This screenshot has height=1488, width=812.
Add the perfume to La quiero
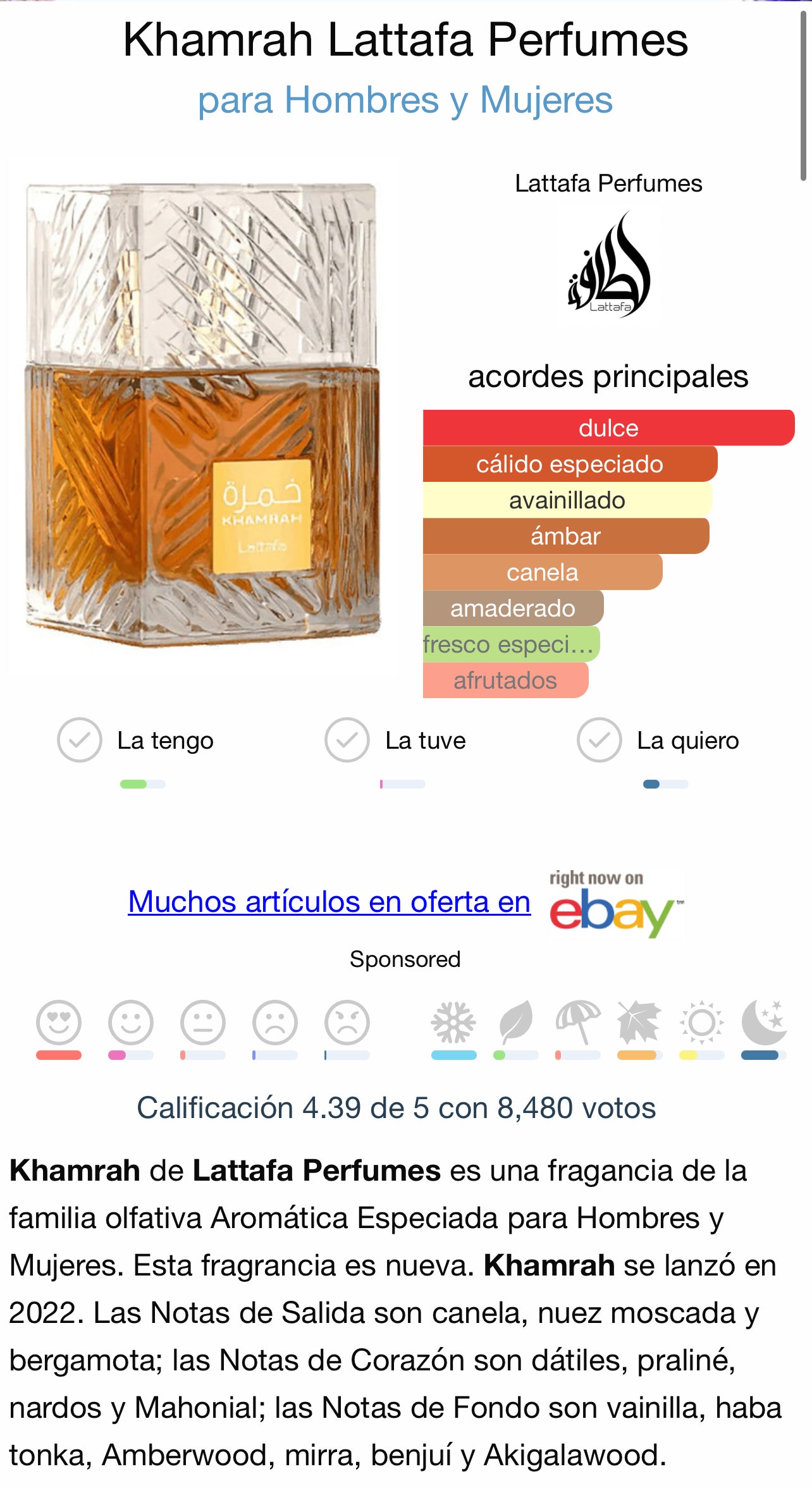pyautogui.click(x=599, y=740)
